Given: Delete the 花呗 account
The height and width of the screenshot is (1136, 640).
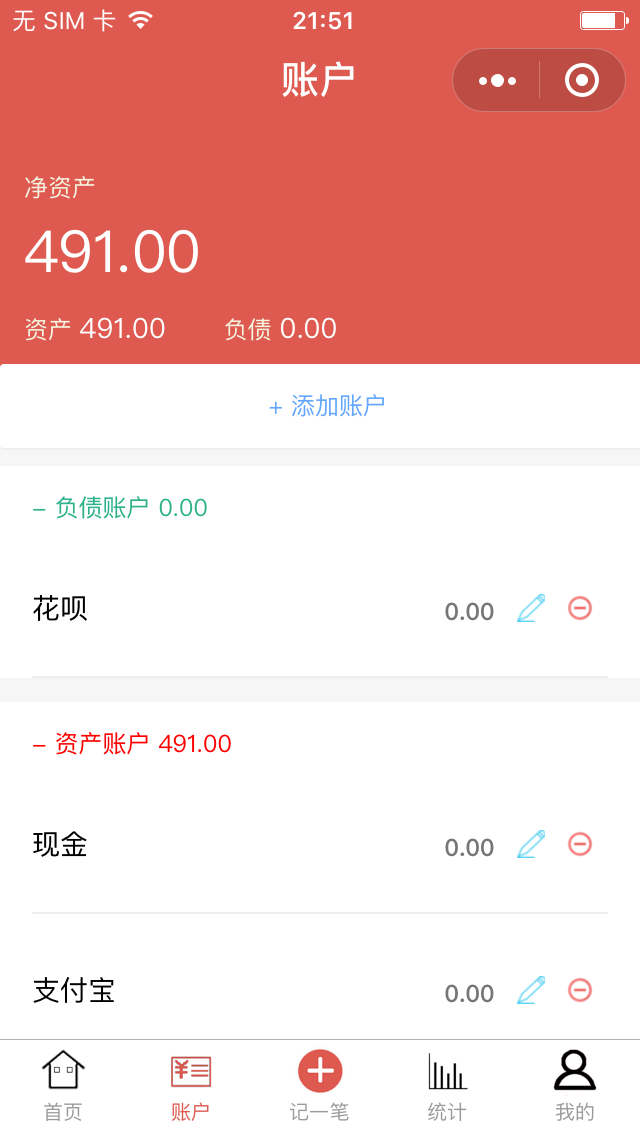Looking at the screenshot, I should coord(580,608).
